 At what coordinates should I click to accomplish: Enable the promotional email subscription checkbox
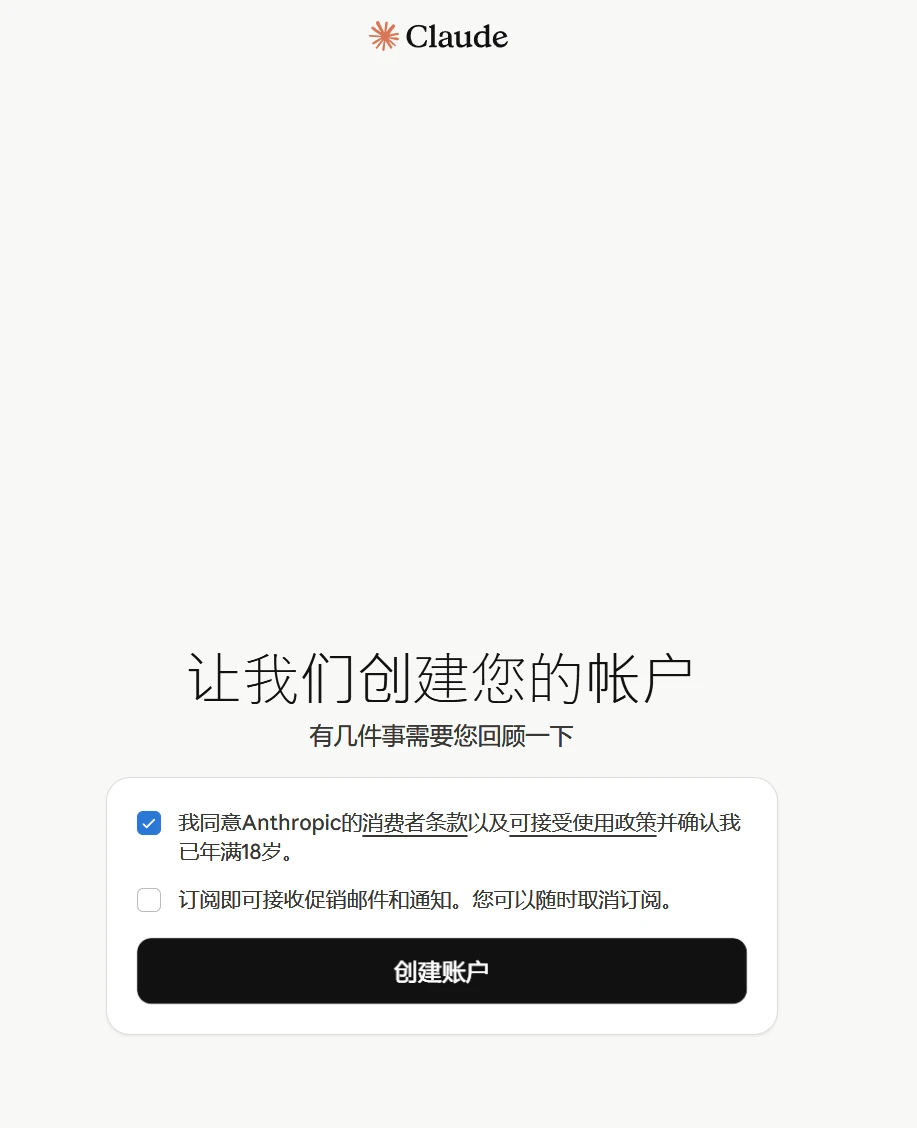click(x=148, y=900)
